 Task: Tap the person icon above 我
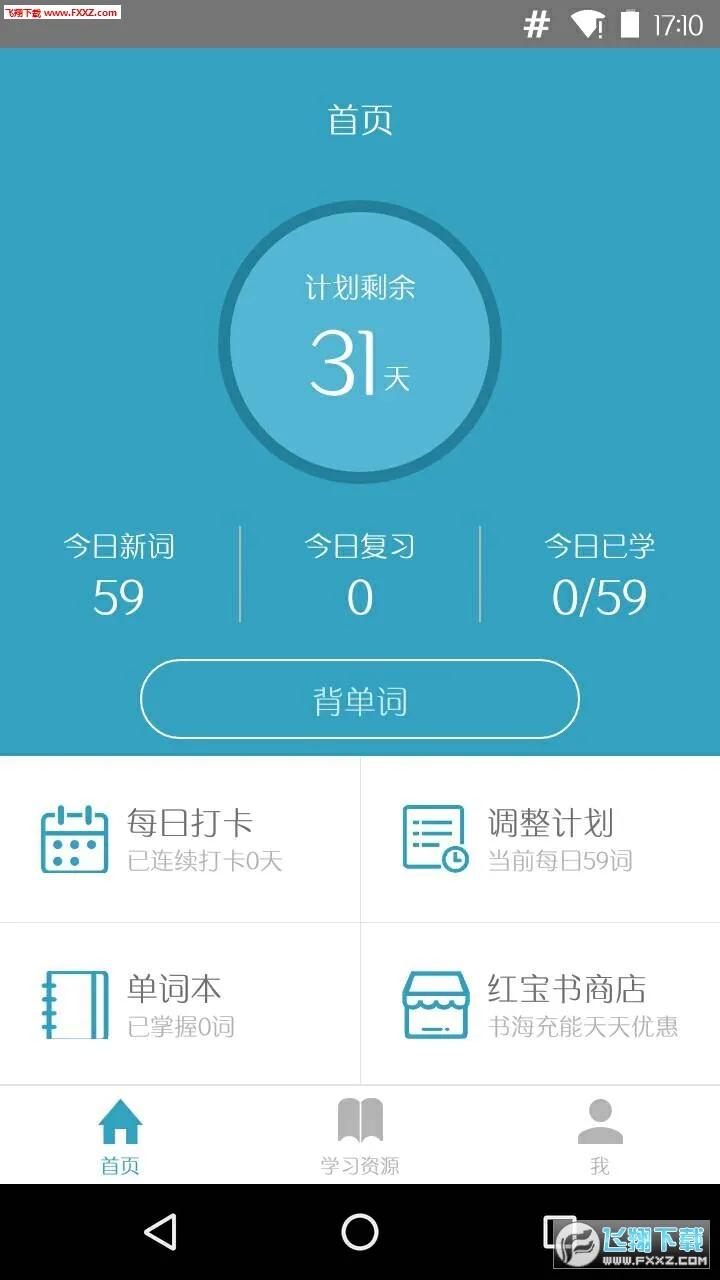pos(600,1120)
